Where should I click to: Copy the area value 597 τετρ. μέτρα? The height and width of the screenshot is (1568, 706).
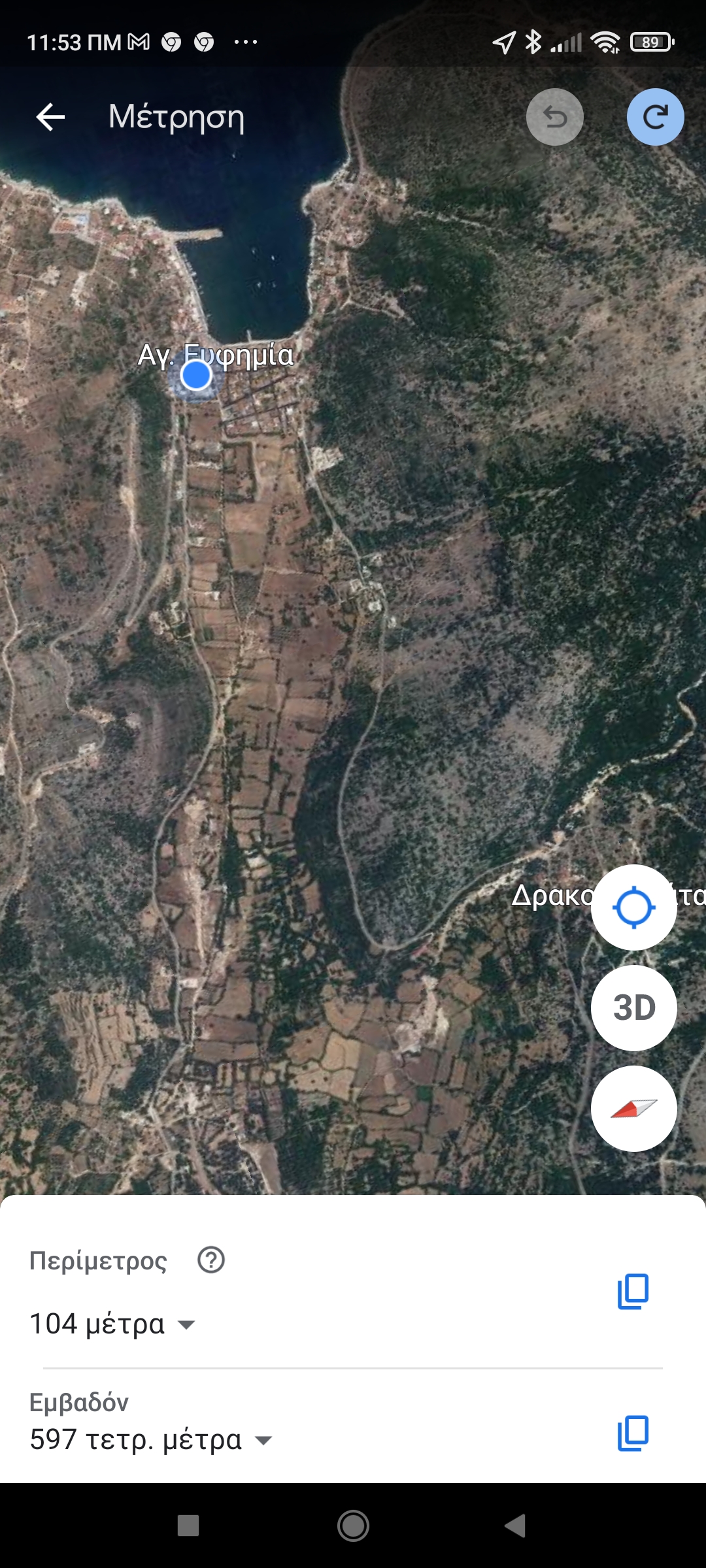[x=633, y=1433]
